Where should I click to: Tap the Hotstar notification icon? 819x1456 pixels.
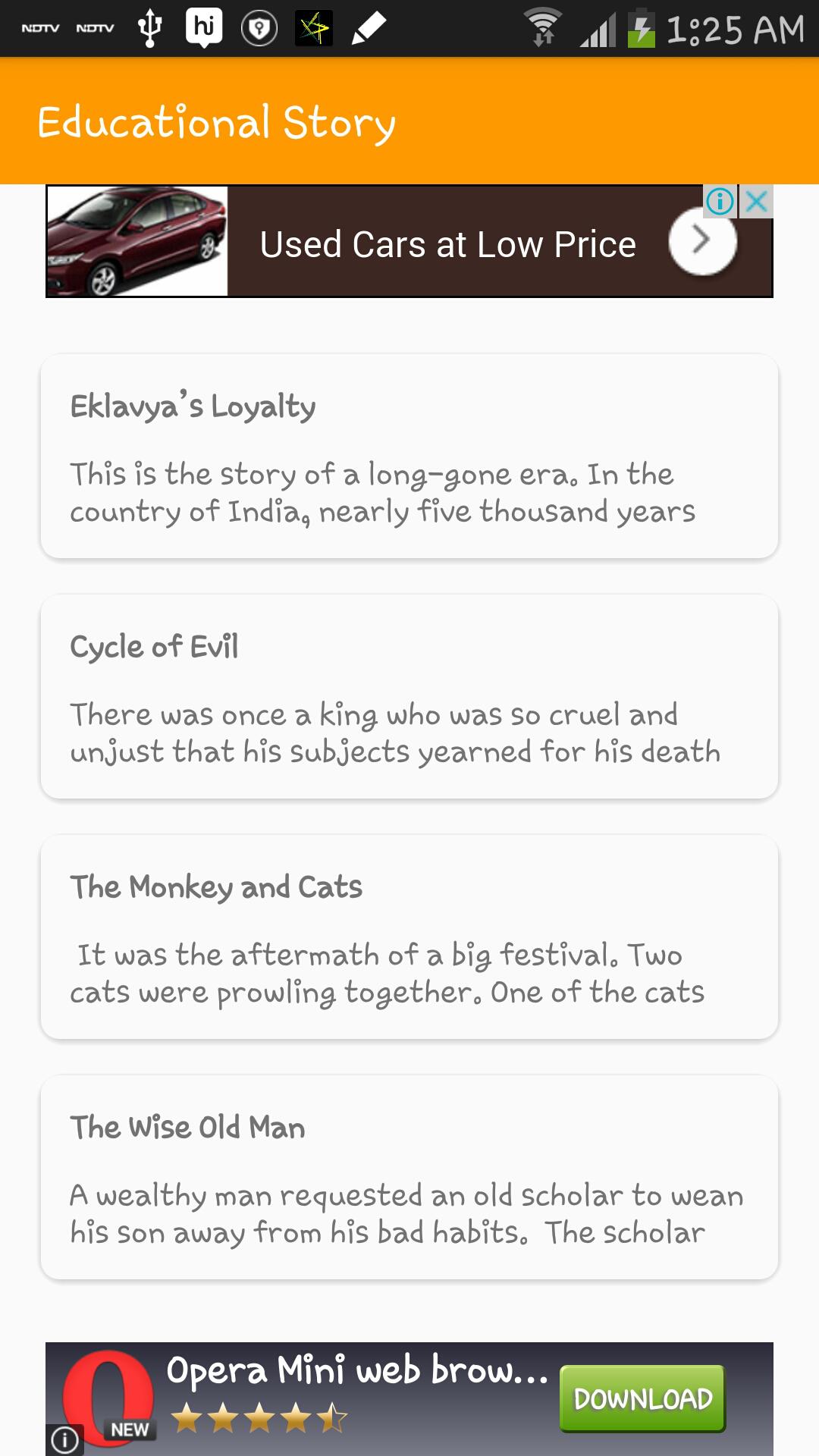click(314, 28)
